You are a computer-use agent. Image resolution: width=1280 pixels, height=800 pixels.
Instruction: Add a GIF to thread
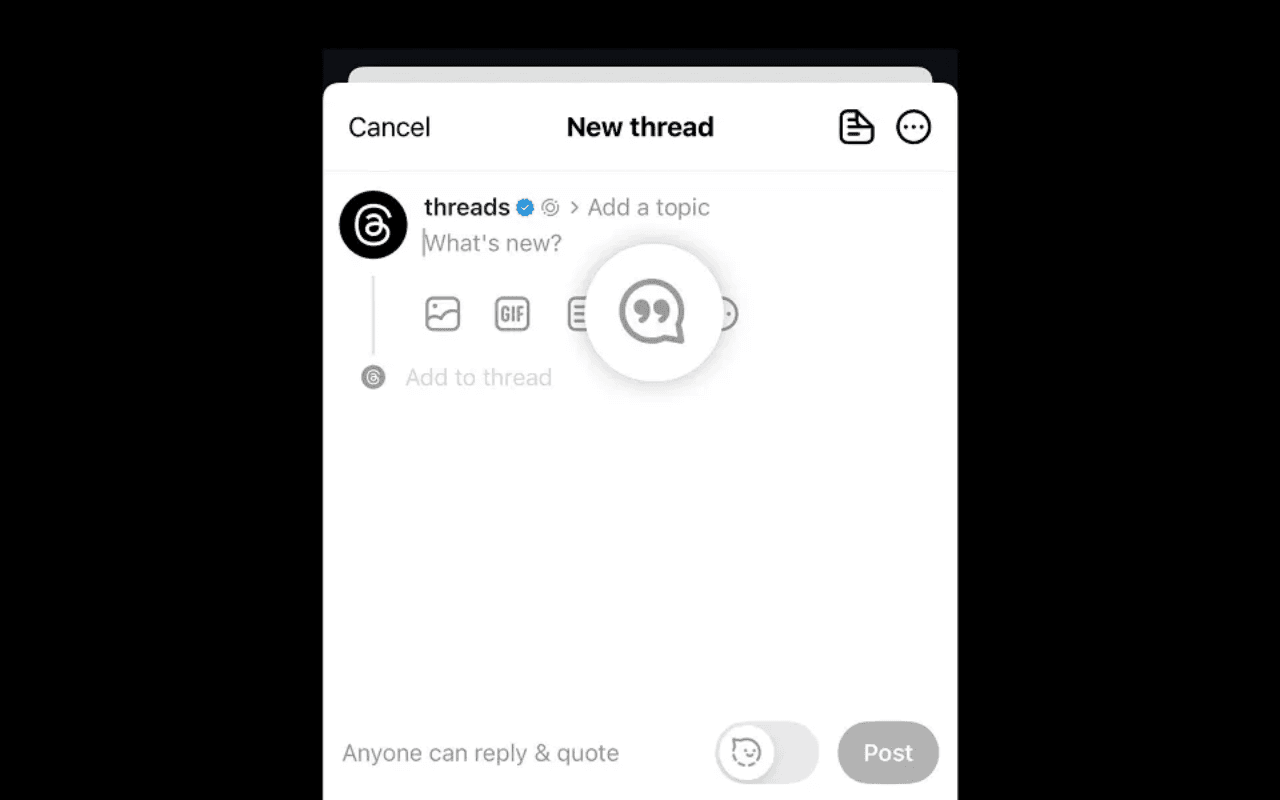(x=512, y=314)
